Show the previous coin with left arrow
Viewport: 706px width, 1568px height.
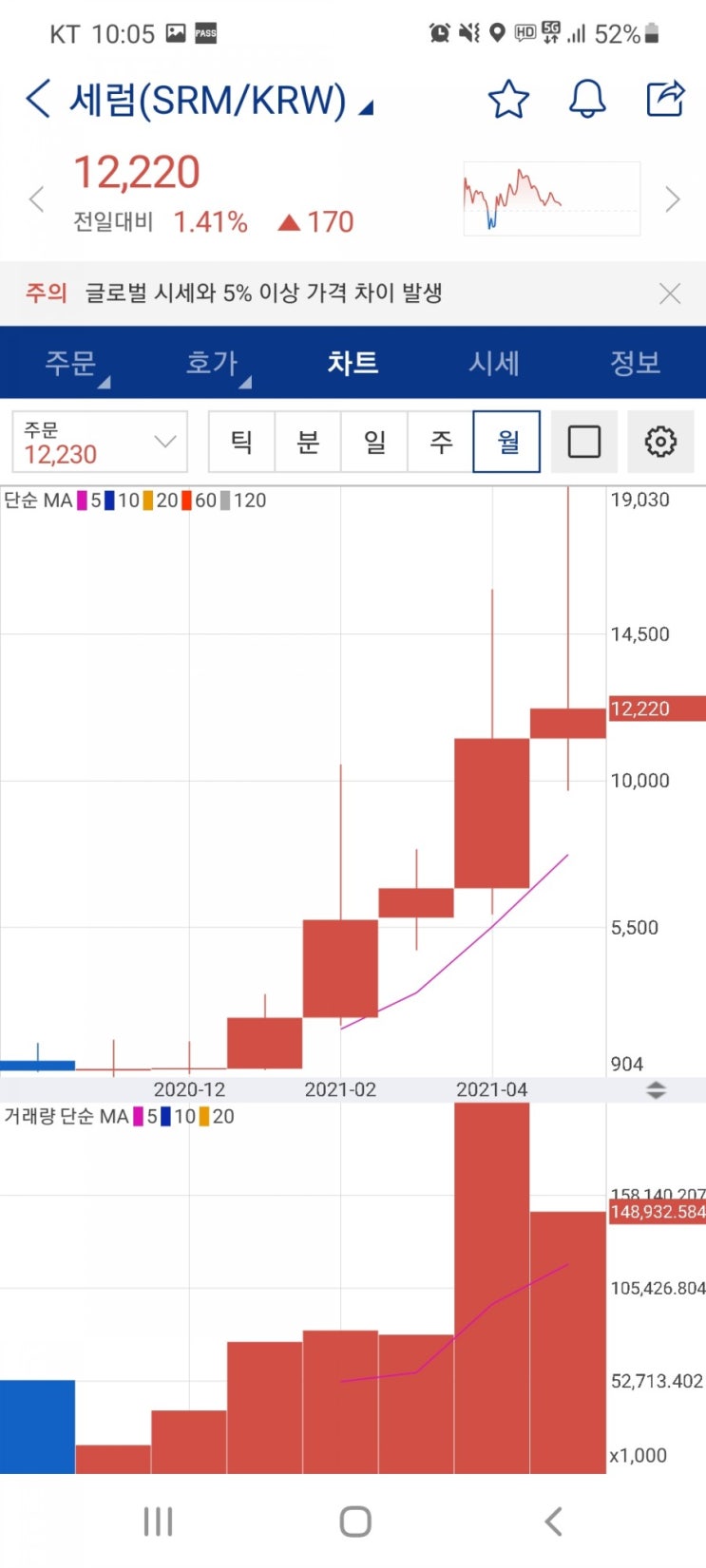click(36, 199)
